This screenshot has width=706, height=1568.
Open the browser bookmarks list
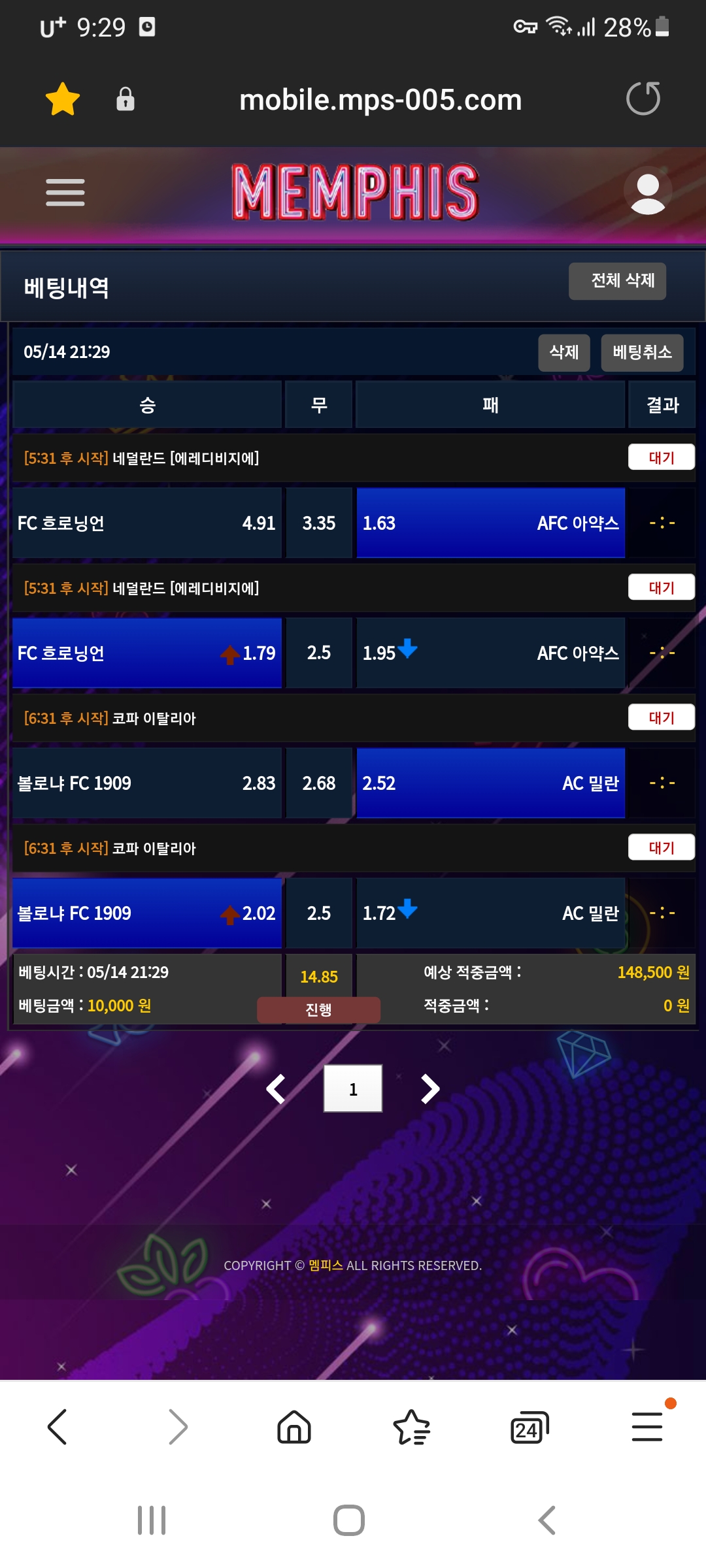411,1427
